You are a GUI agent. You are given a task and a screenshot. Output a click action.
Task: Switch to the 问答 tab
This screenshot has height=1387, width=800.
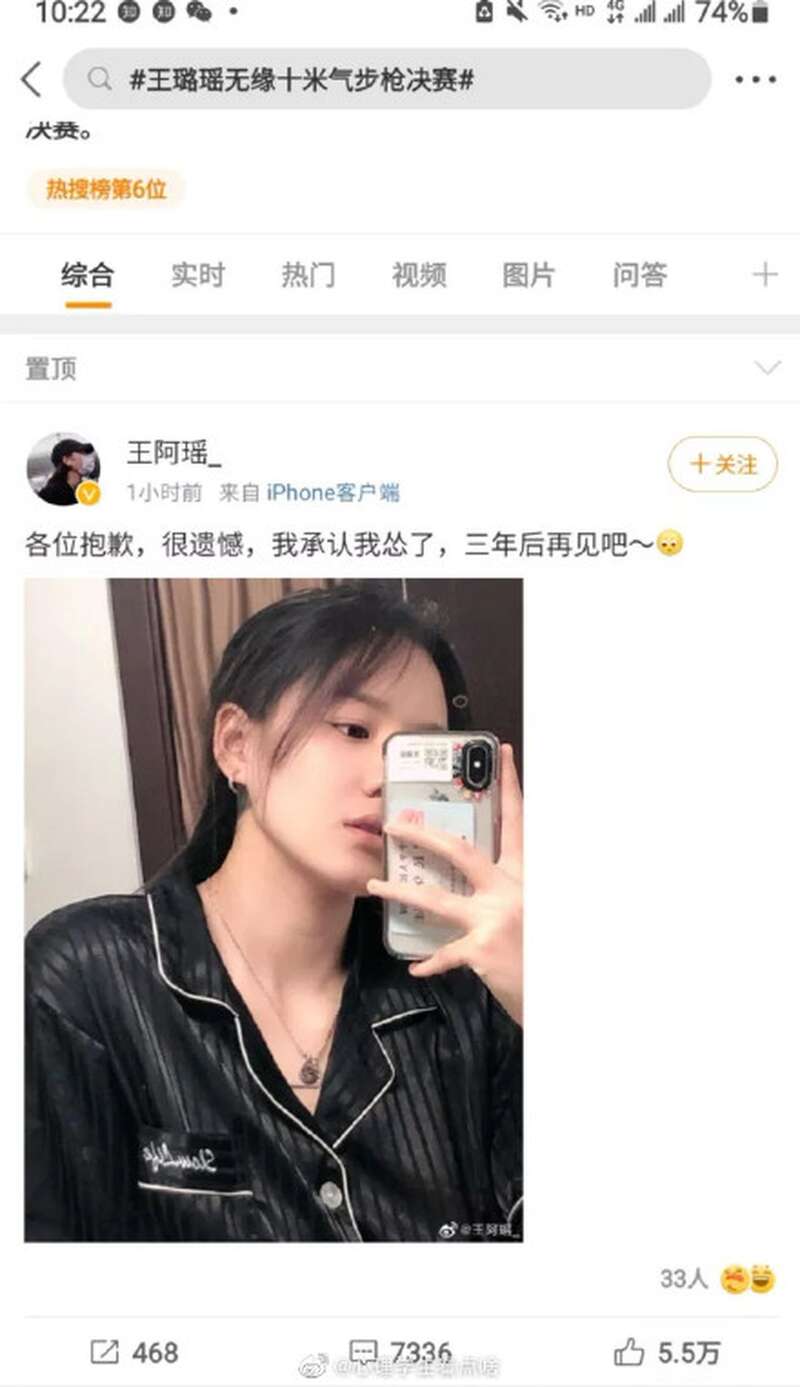pos(639,275)
